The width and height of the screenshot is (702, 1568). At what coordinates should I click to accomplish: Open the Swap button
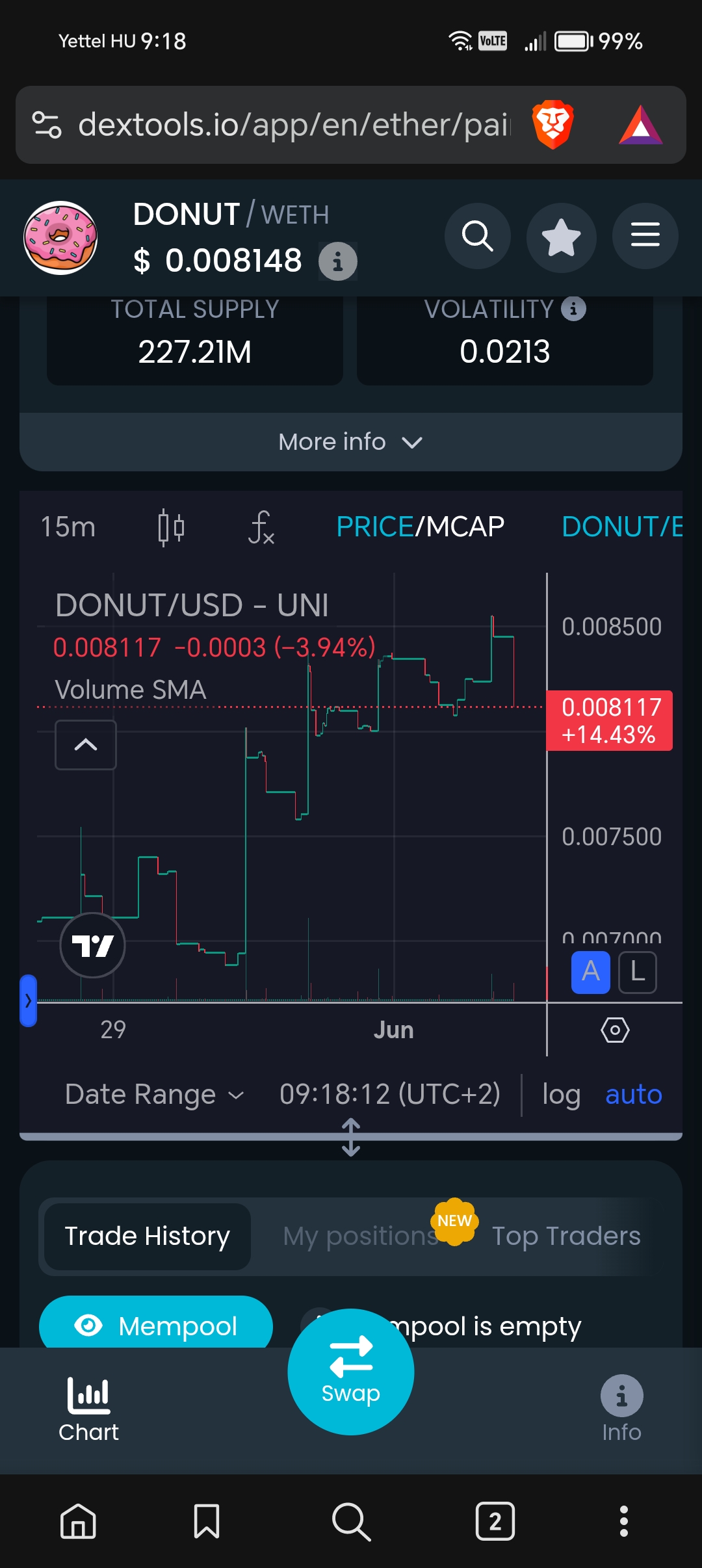coord(351,1372)
